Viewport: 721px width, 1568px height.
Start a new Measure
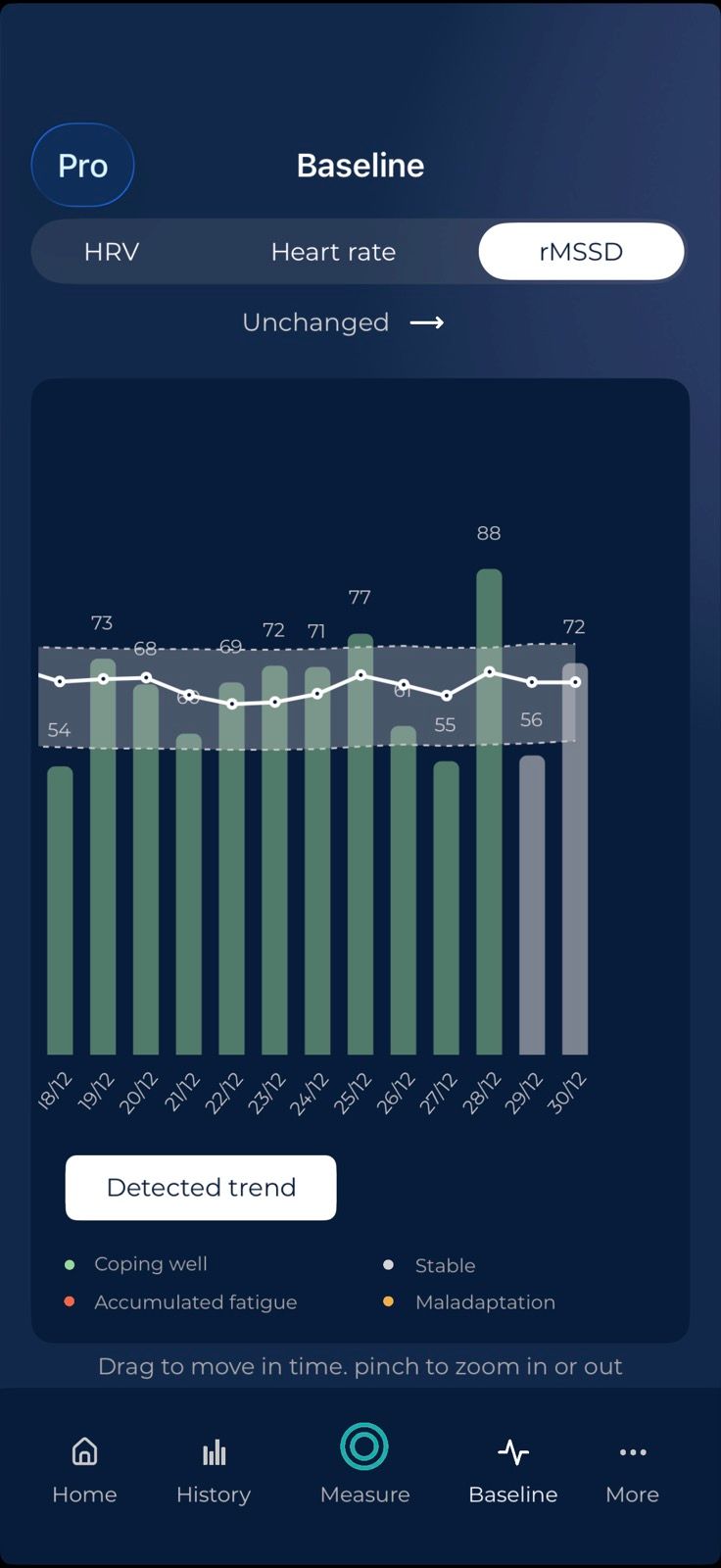[x=364, y=1465]
